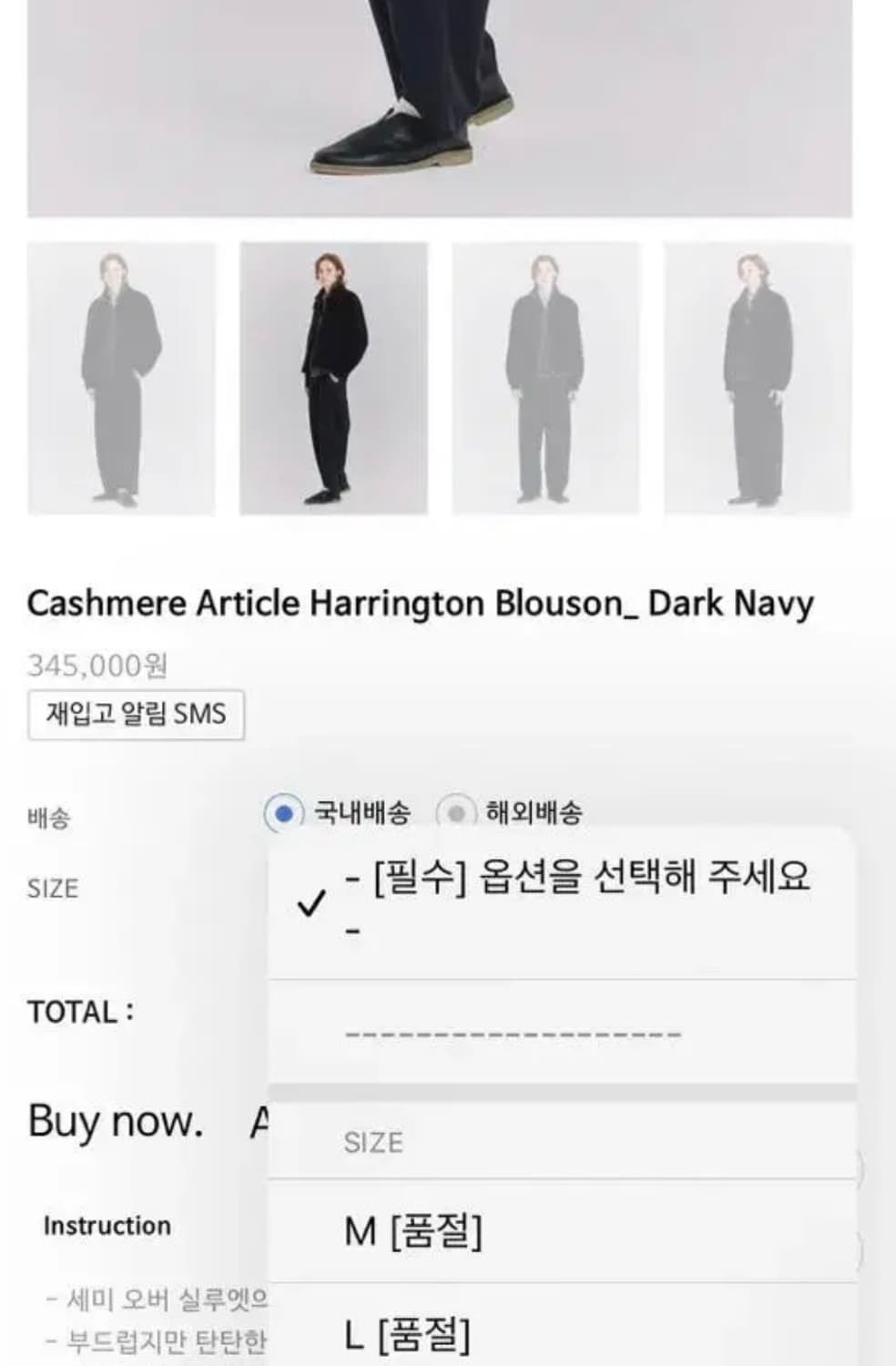
Task: Click the 재입고 알림 SMS button
Action: click(137, 714)
